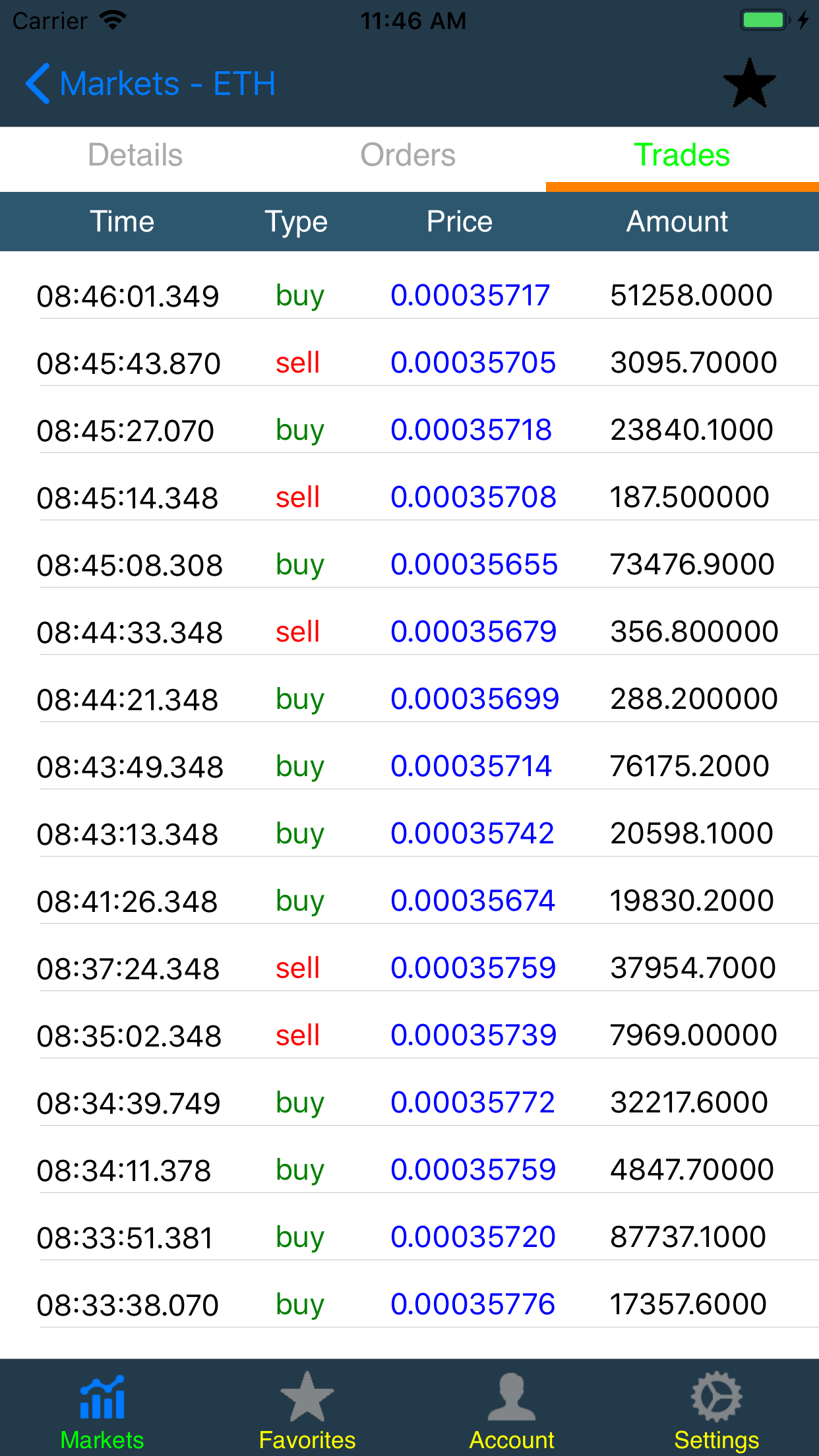This screenshot has width=819, height=1456.
Task: Select the sell trade at 08:45:43.870
Action: tap(409, 363)
